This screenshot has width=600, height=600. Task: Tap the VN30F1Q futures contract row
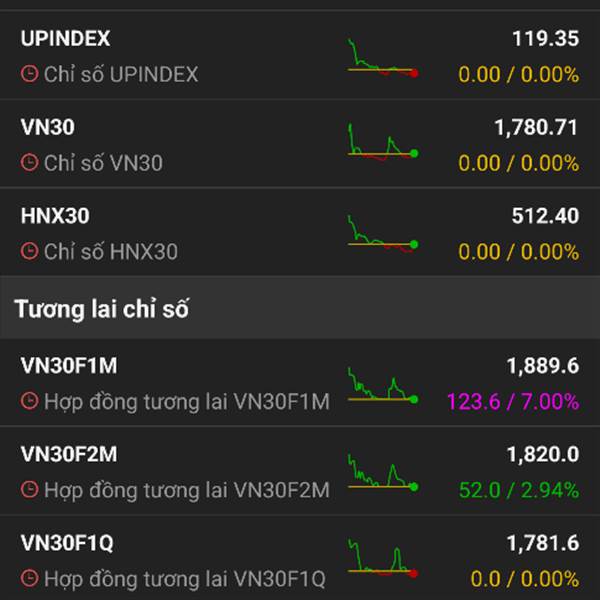click(x=300, y=559)
